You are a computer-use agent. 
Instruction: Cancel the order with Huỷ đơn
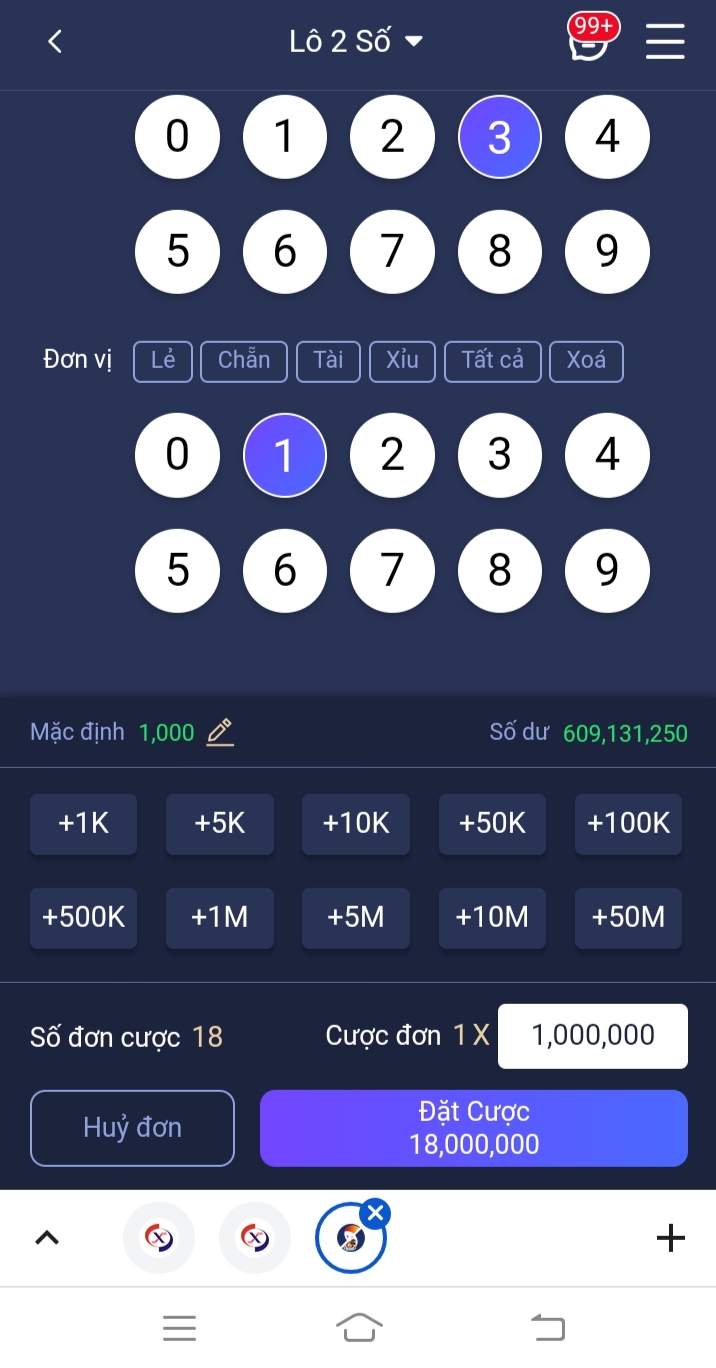tap(132, 1128)
